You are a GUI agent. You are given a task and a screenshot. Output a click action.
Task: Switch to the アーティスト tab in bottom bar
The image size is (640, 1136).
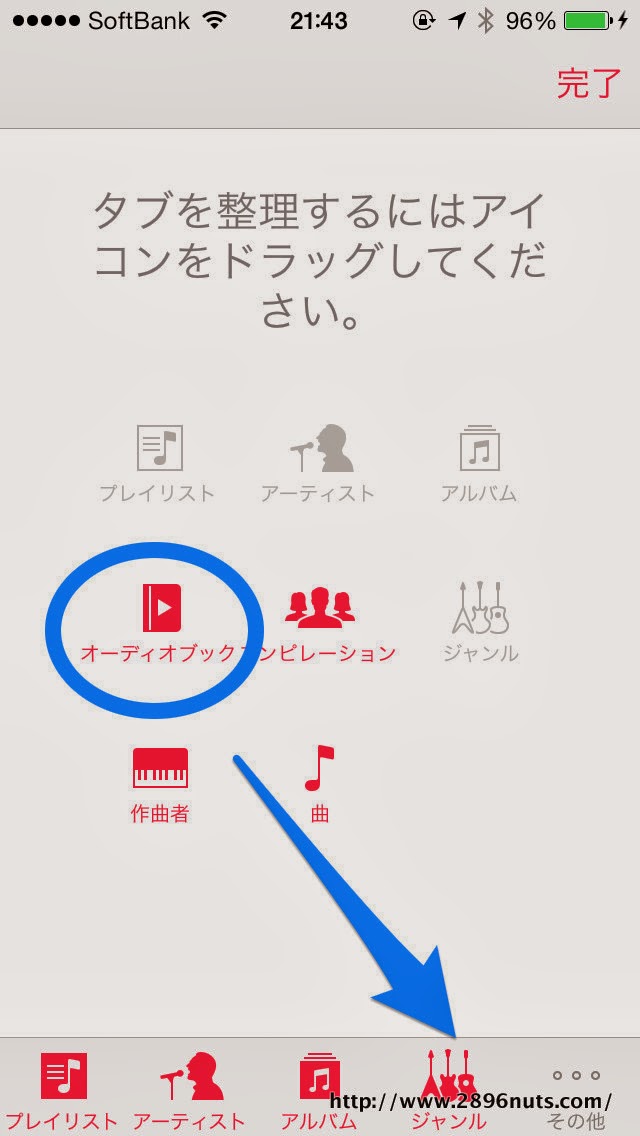pos(190,1088)
